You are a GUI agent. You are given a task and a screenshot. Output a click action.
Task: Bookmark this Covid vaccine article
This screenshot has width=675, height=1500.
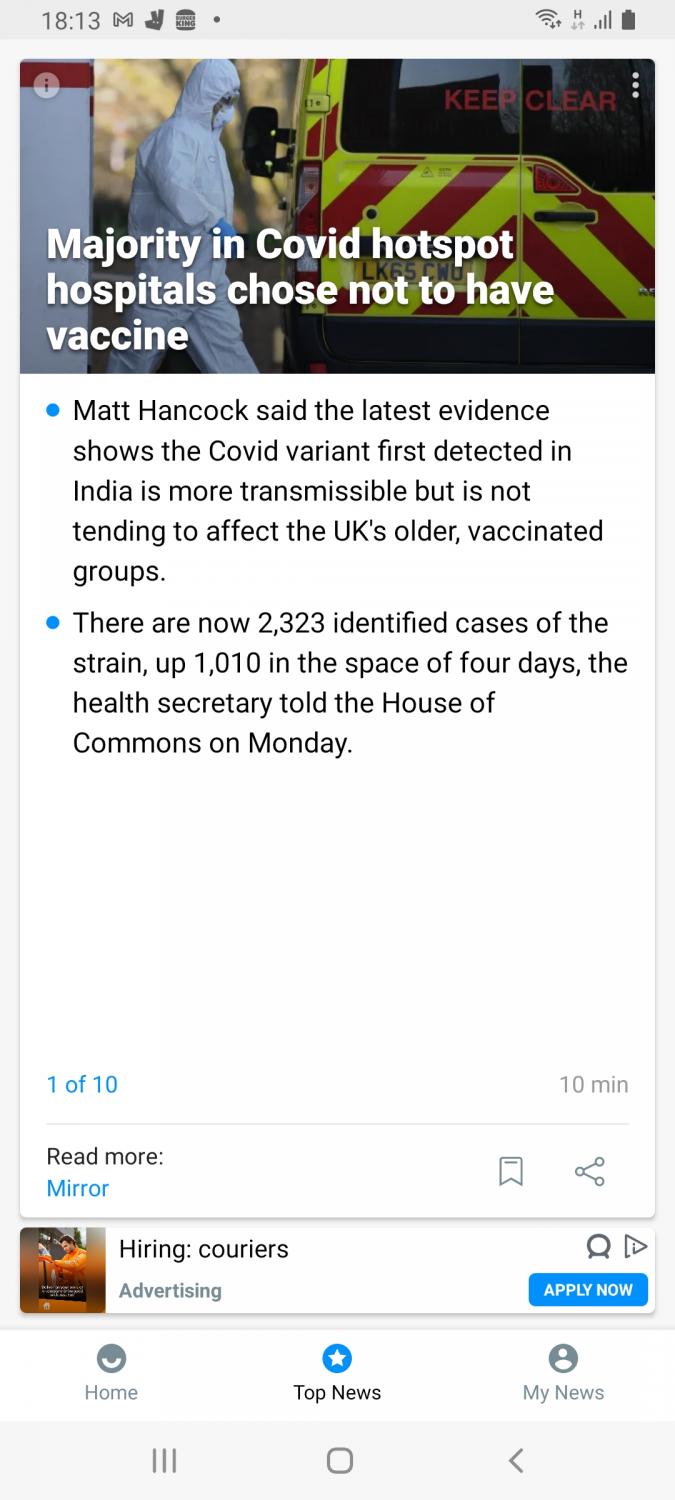tap(511, 1171)
